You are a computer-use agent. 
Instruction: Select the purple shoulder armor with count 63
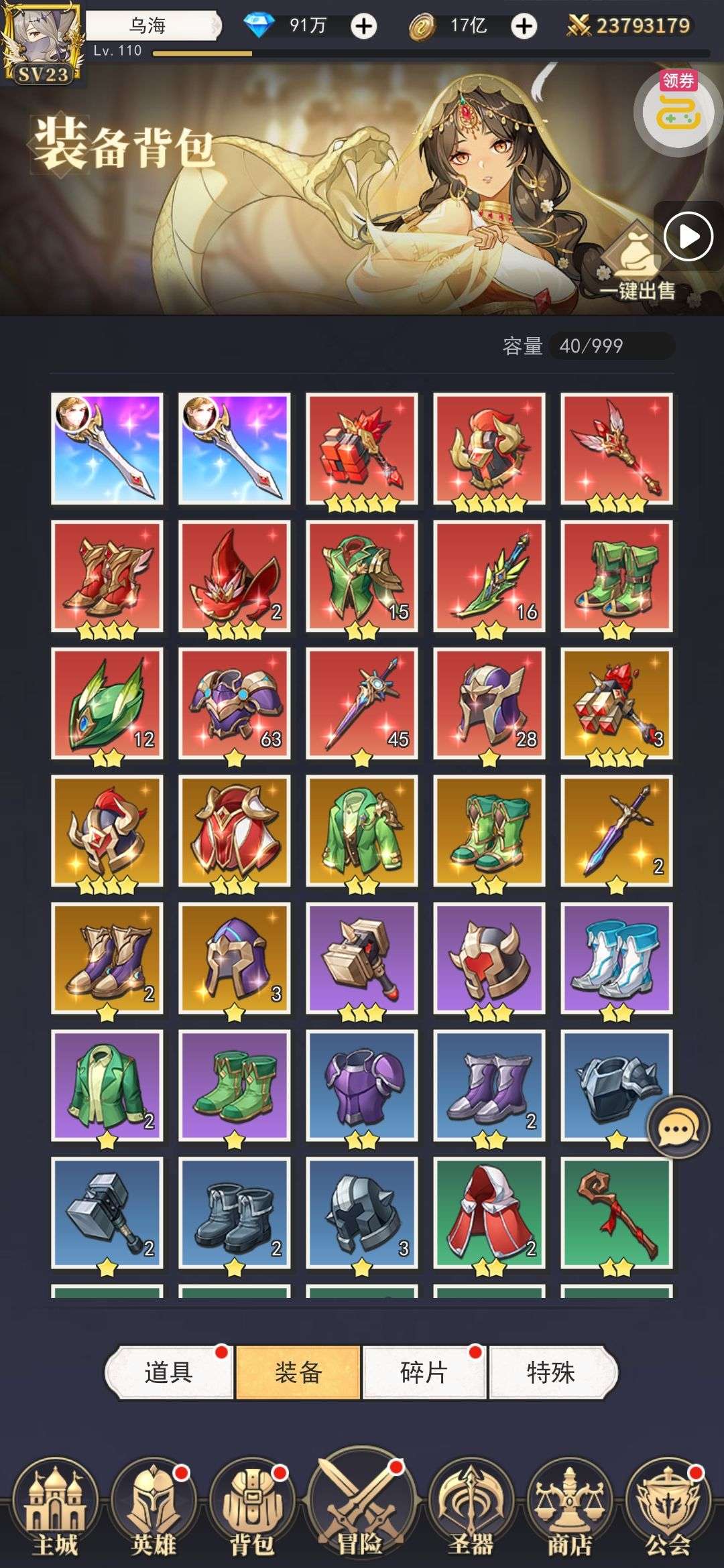[x=235, y=704]
